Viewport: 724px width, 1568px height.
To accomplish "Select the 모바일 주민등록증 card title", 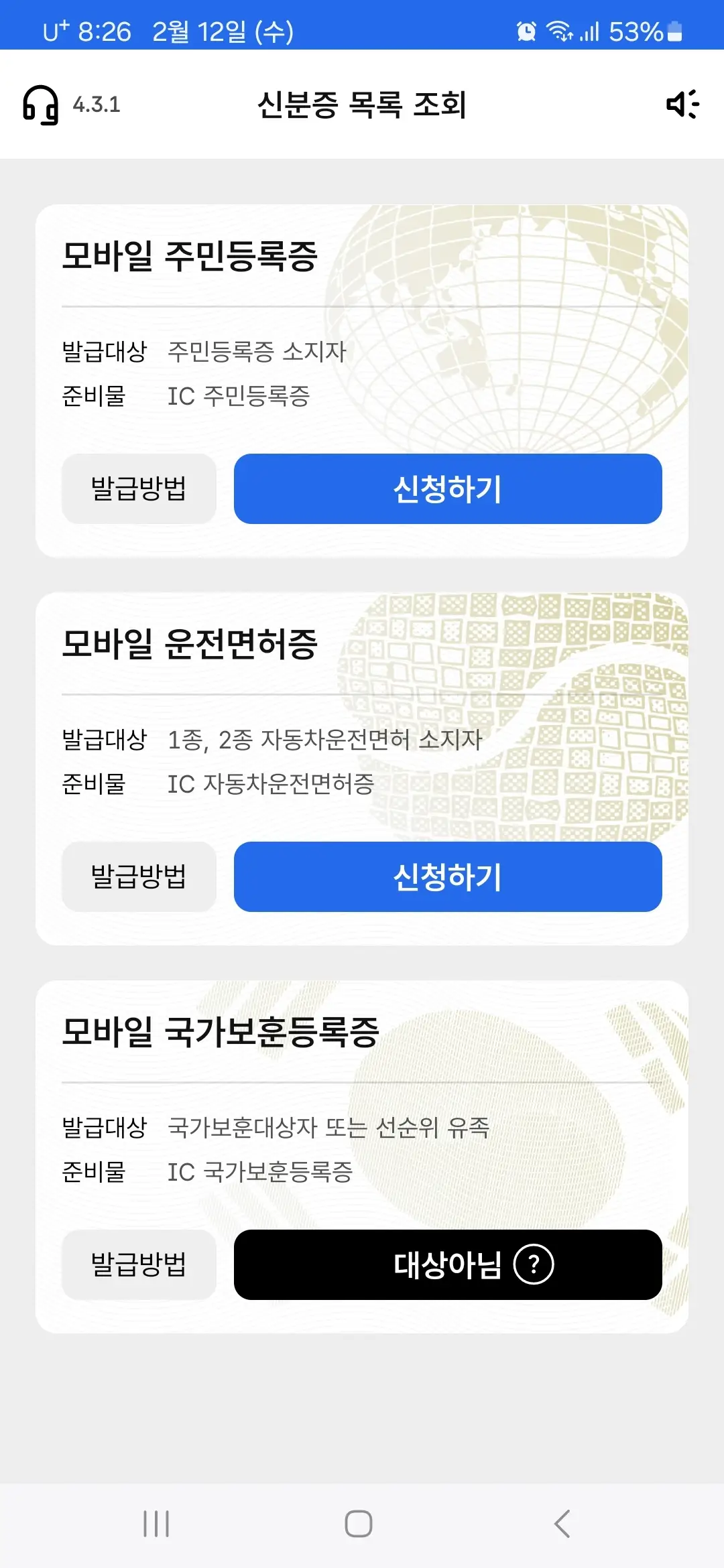I will 190,257.
